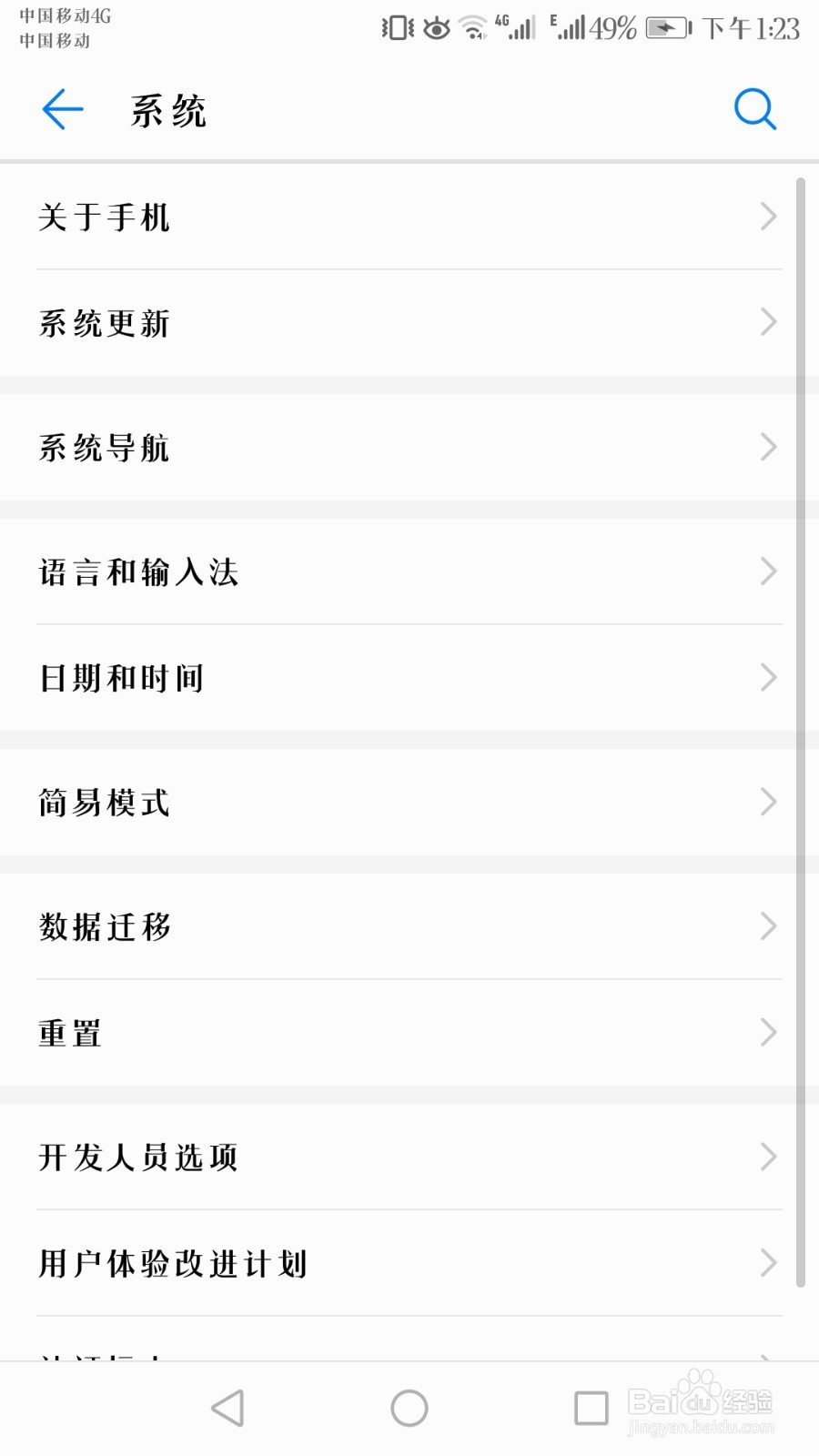Open 日期和时间 settings
This screenshot has height=1456, width=819.
click(409, 677)
